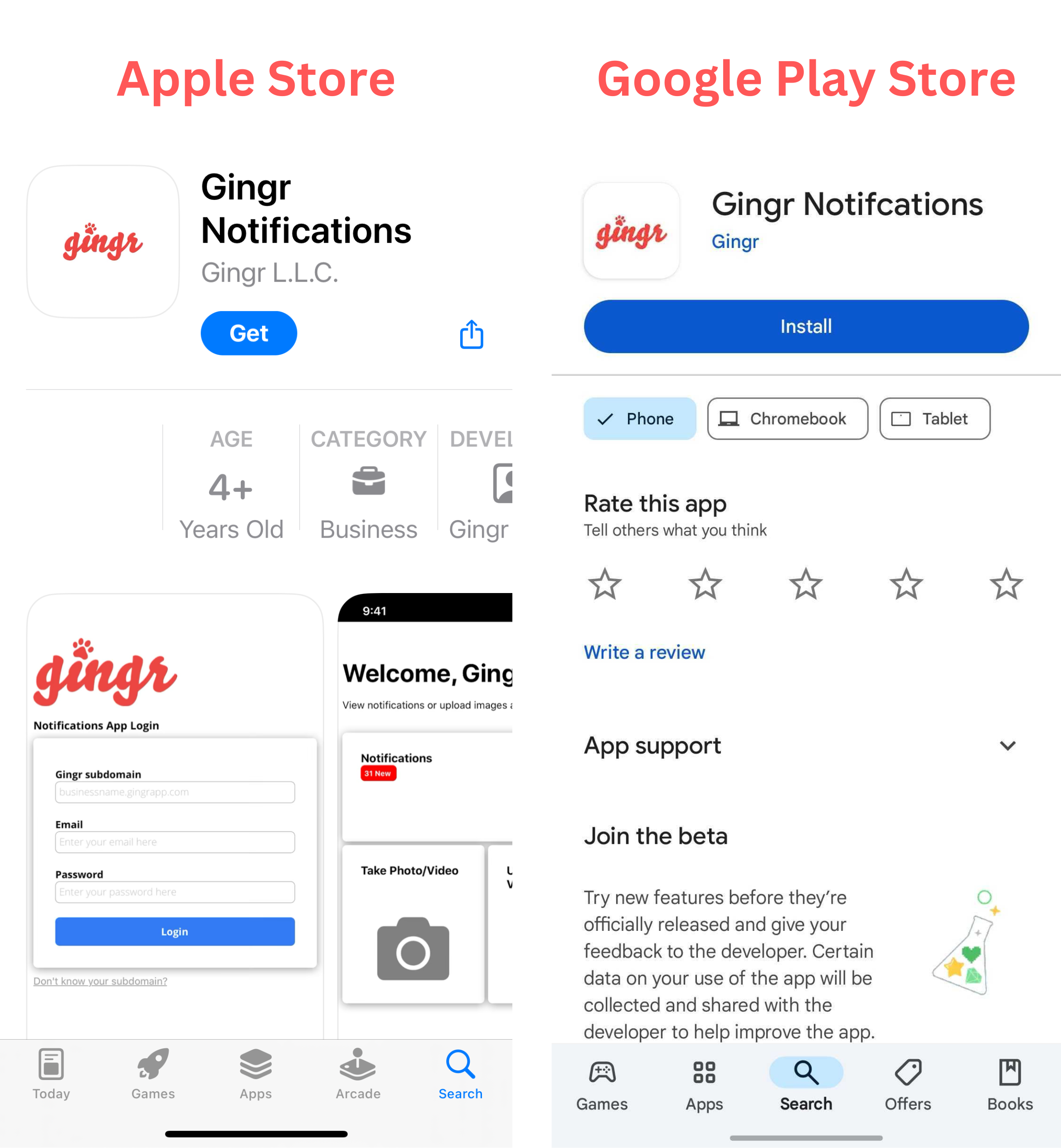This screenshot has width=1061, height=1148.
Task: Rate the app with the middle star
Action: (x=805, y=584)
